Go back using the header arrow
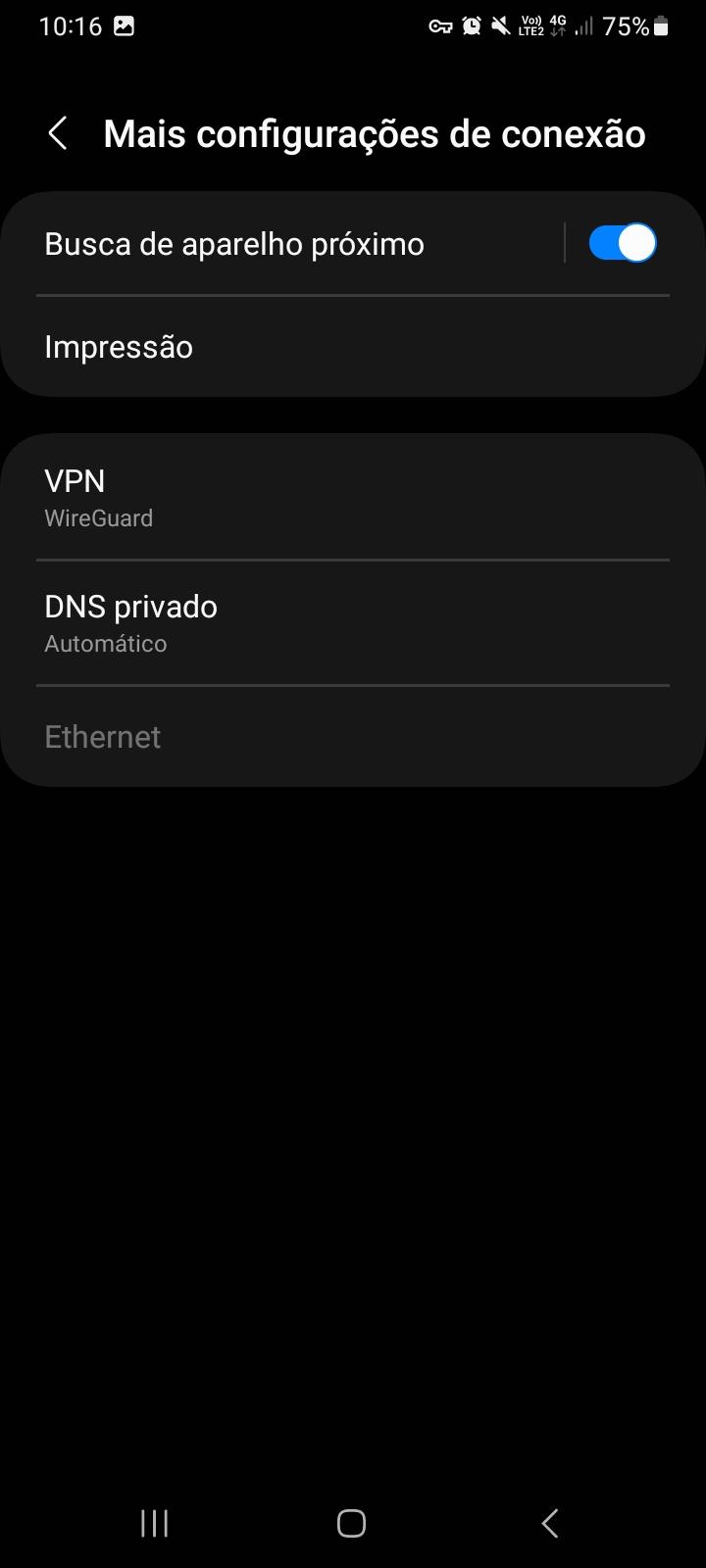The width and height of the screenshot is (706, 1568). tap(58, 133)
